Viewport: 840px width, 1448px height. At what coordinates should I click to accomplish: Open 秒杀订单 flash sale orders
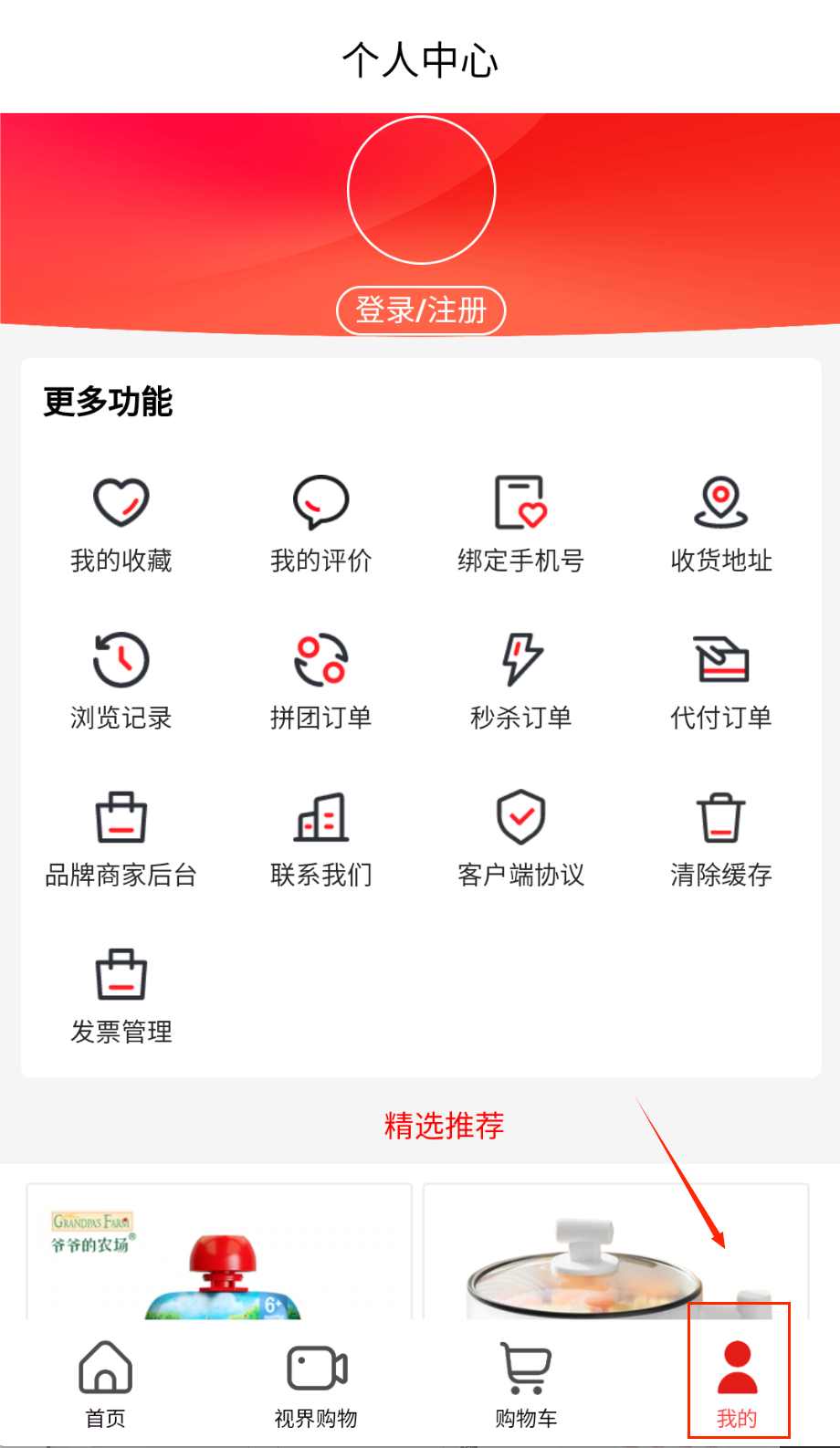(520, 679)
